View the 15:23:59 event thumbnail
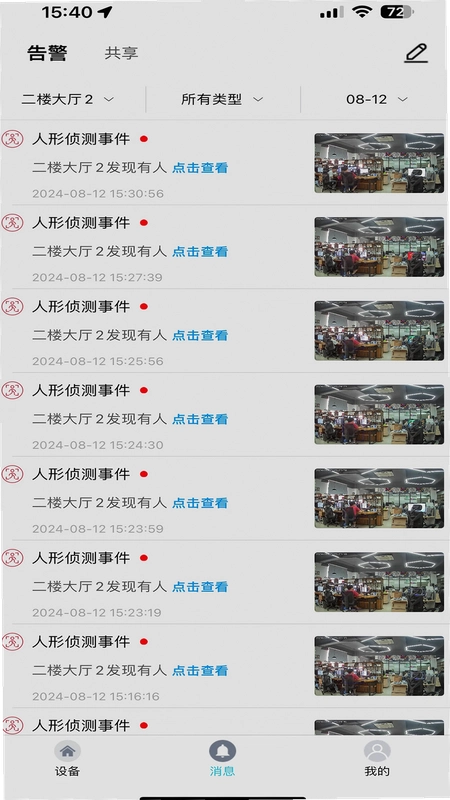This screenshot has height=800, width=450. (x=379, y=498)
